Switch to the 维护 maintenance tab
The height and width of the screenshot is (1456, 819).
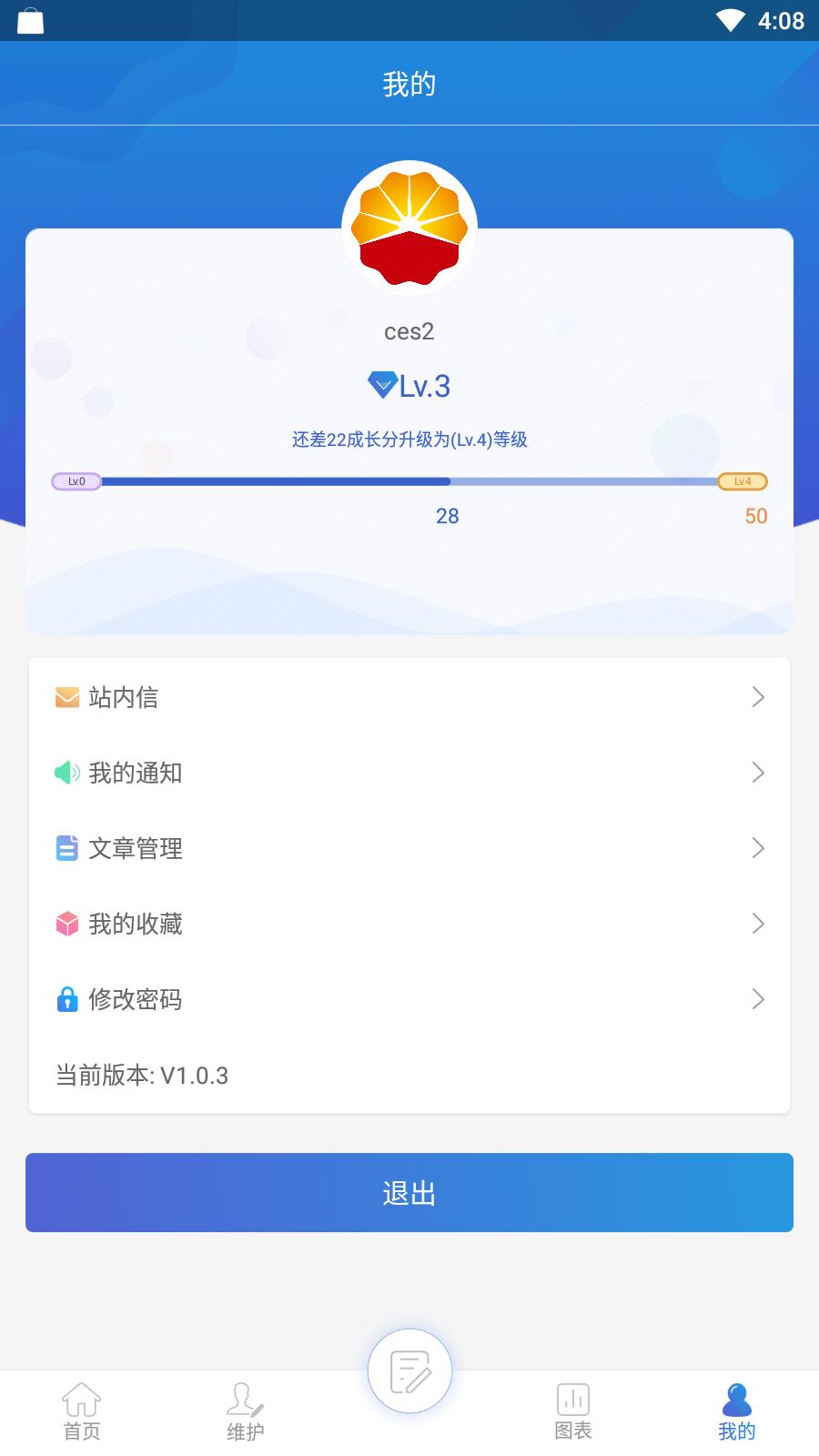pos(246,1412)
